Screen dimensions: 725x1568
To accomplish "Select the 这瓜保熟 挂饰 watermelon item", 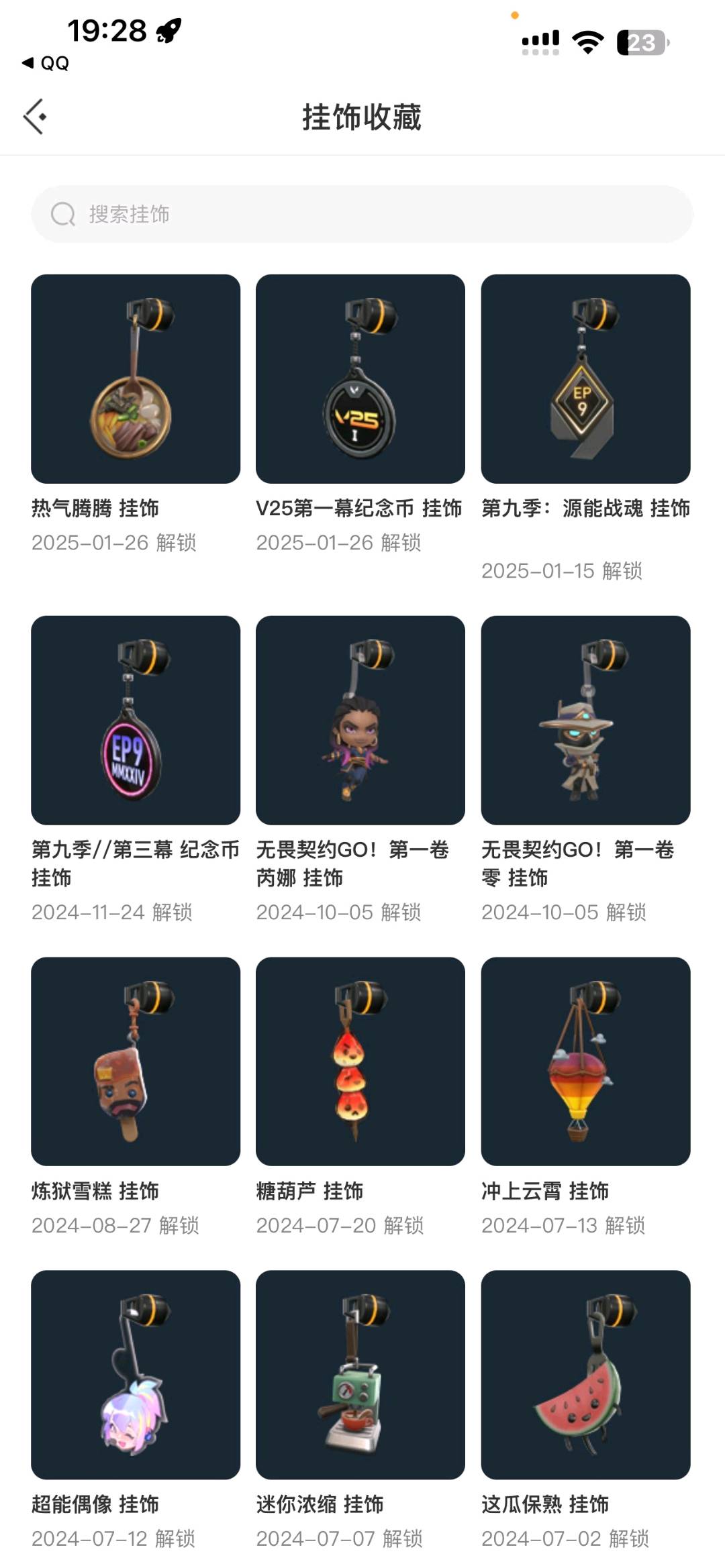I will [x=585, y=1374].
